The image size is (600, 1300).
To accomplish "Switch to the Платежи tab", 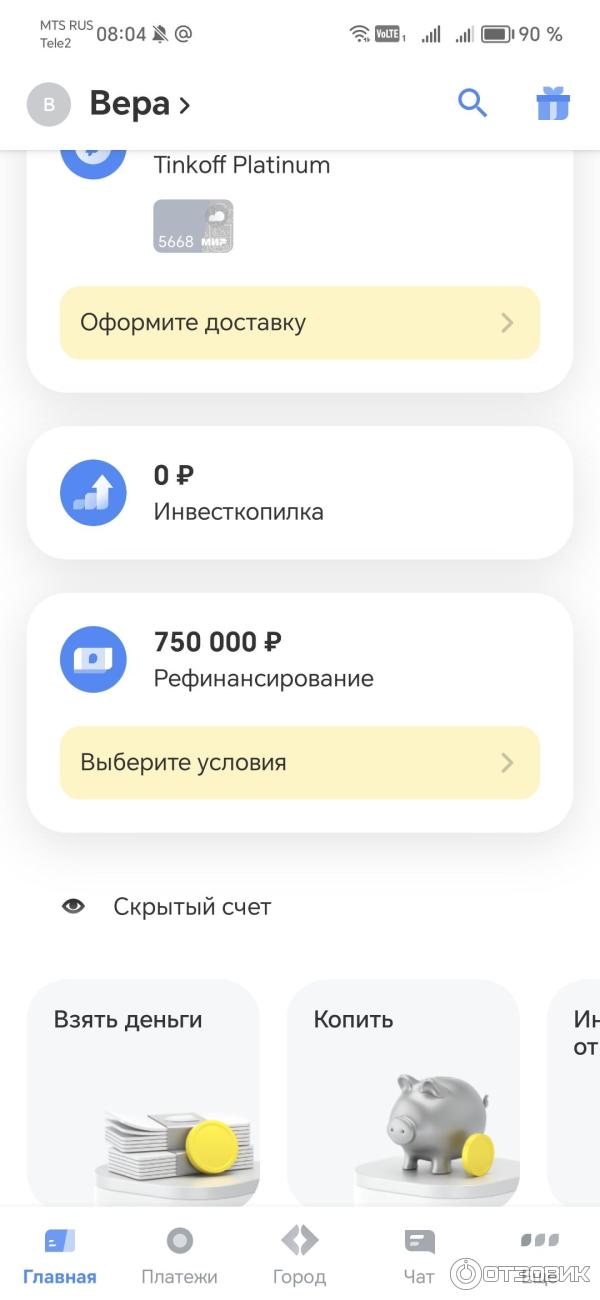I will (180, 1255).
